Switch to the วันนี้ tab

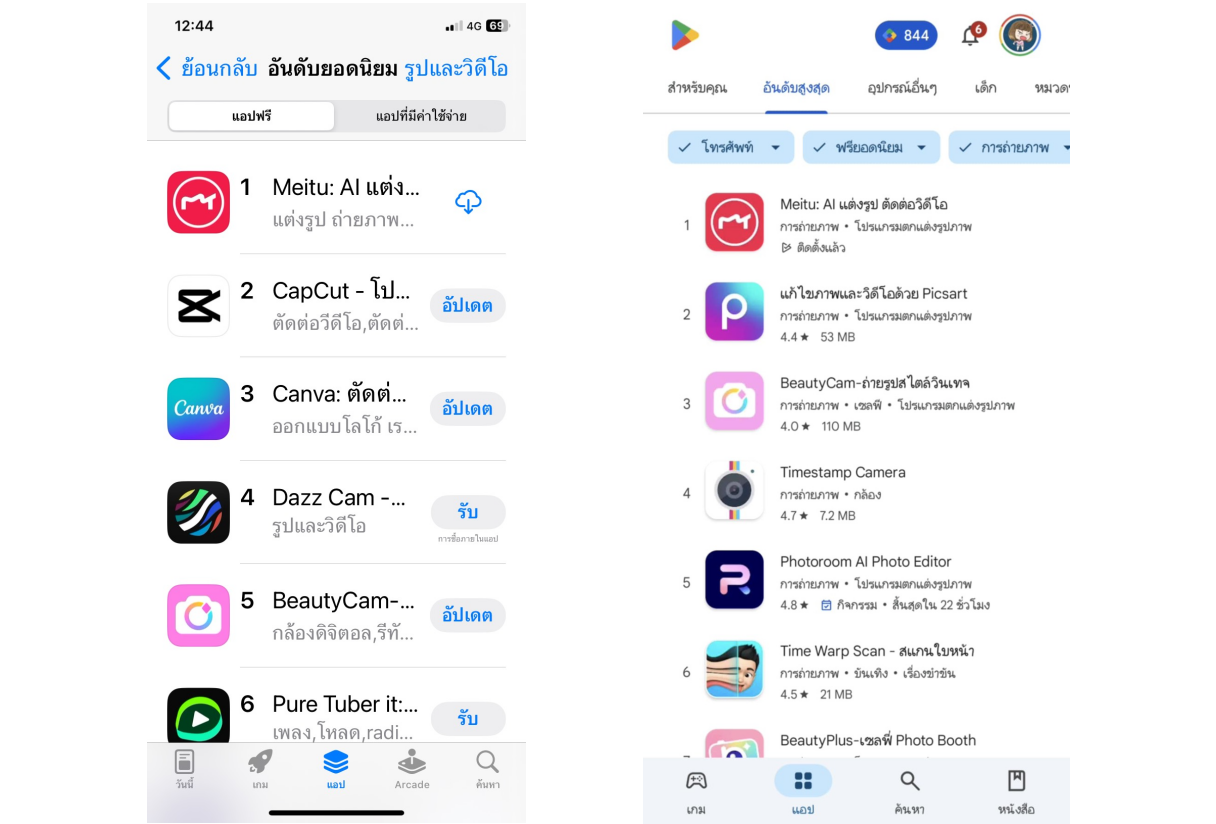click(184, 768)
